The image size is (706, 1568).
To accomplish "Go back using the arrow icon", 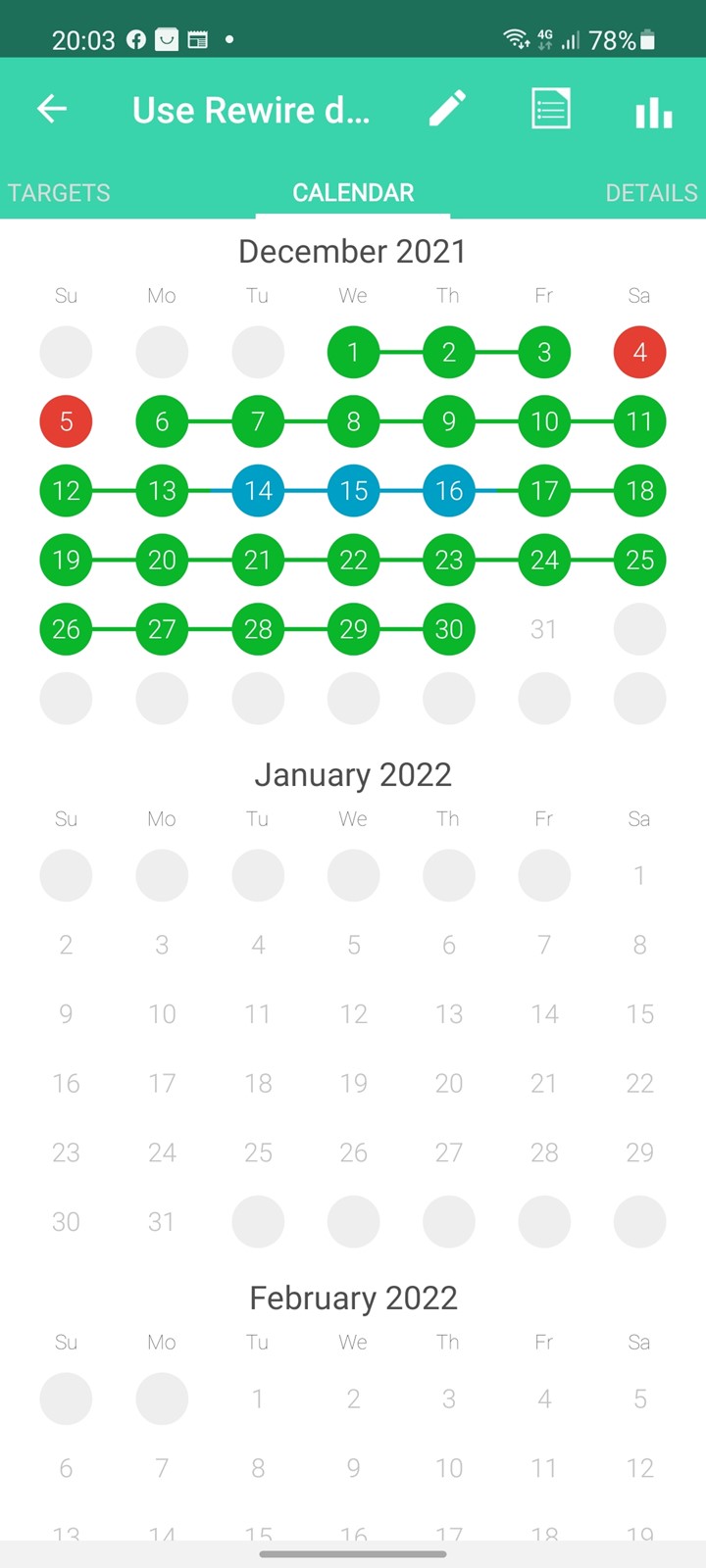I will [52, 109].
